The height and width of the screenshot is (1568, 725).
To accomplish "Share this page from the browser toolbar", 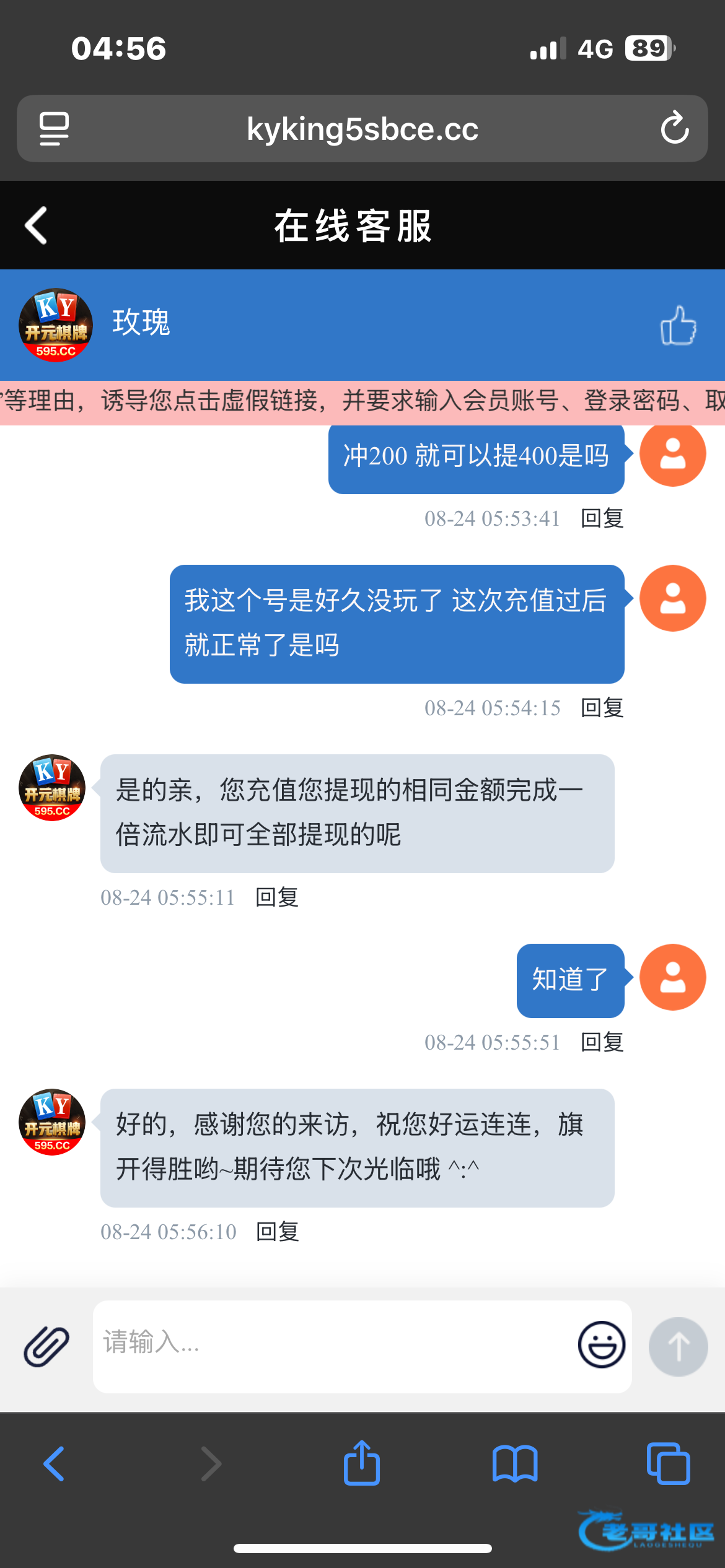I will tap(362, 1464).
